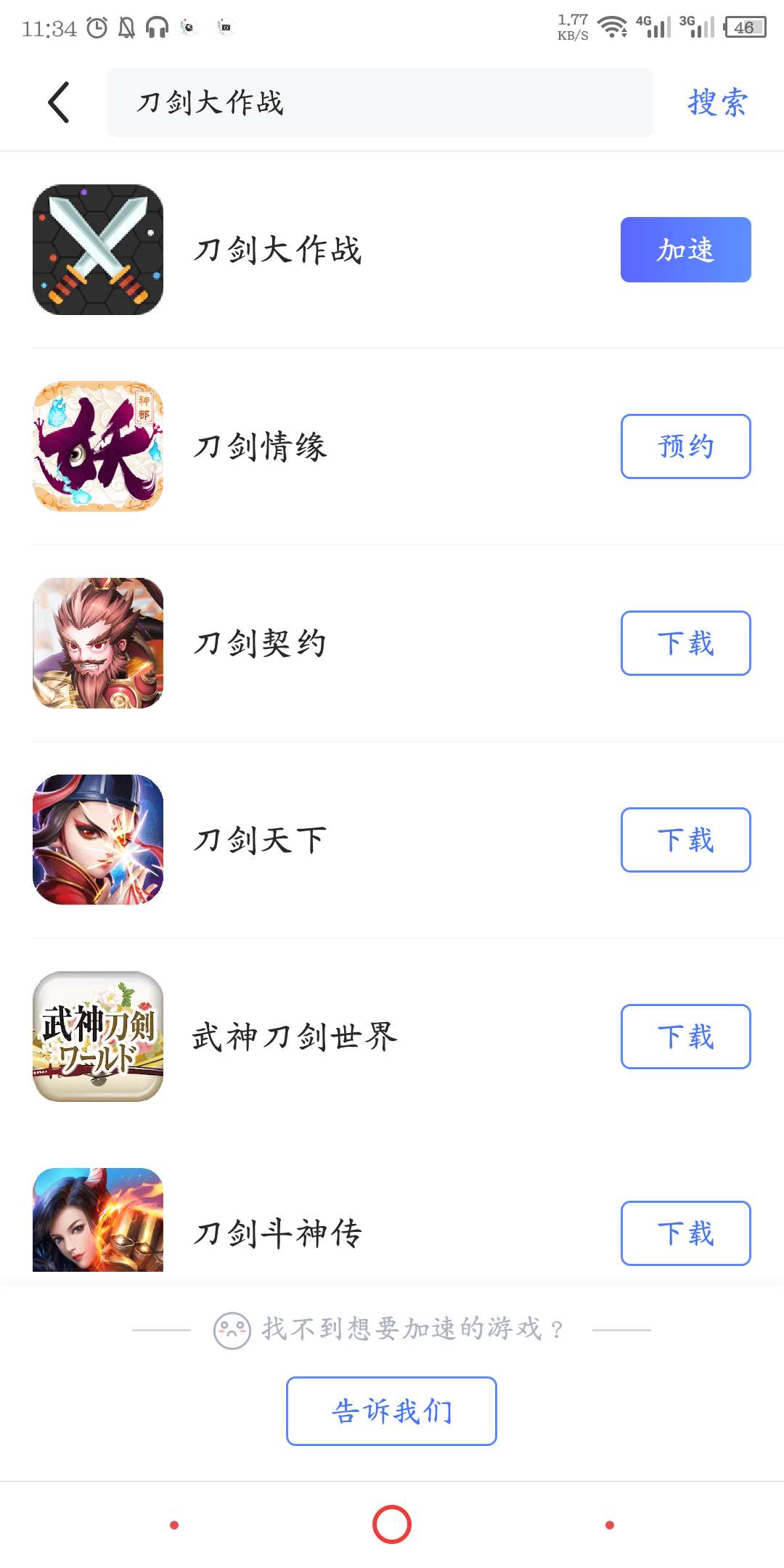Tap 预约 for 刀剑情缘
This screenshot has width=784, height=1568.
pos(685,446)
